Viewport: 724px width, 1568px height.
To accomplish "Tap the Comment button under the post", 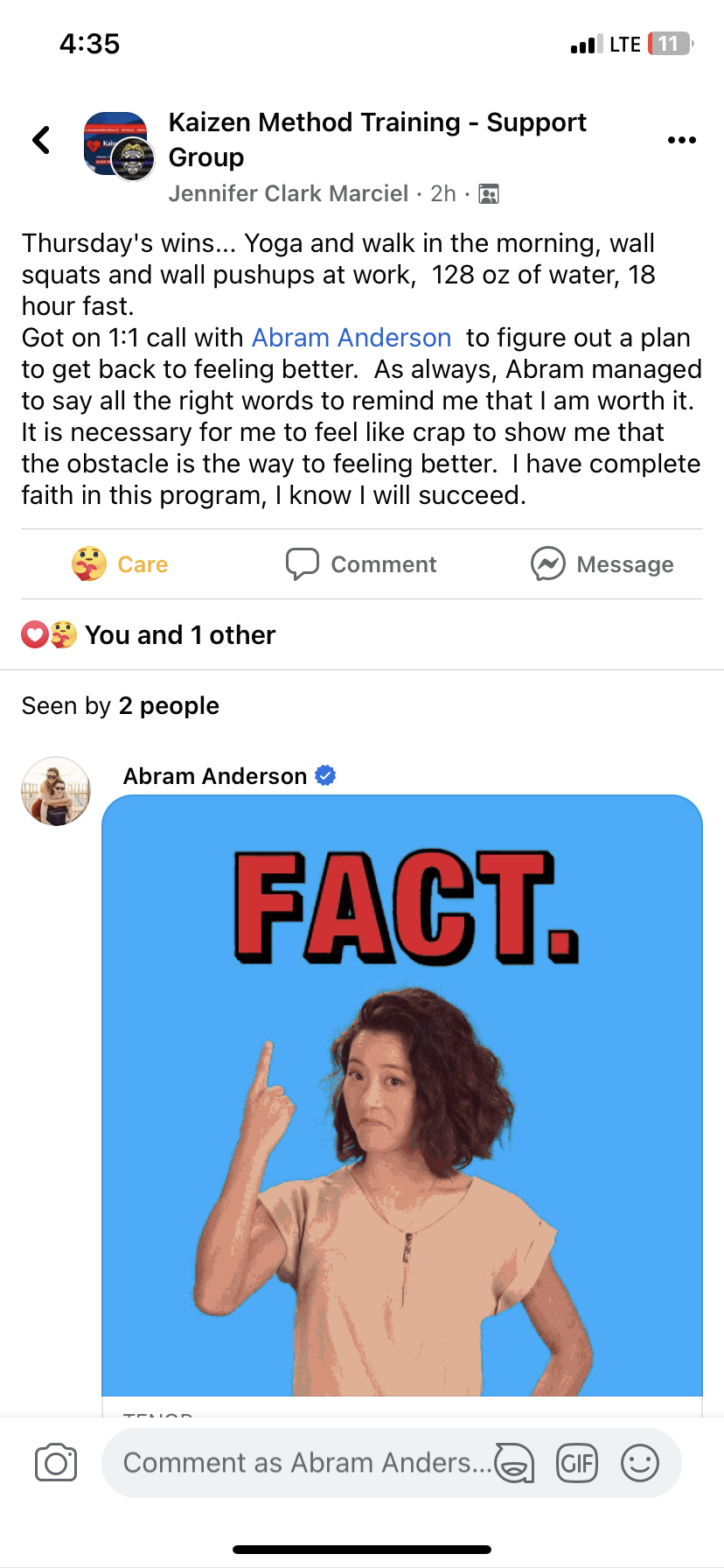I will coord(361,564).
